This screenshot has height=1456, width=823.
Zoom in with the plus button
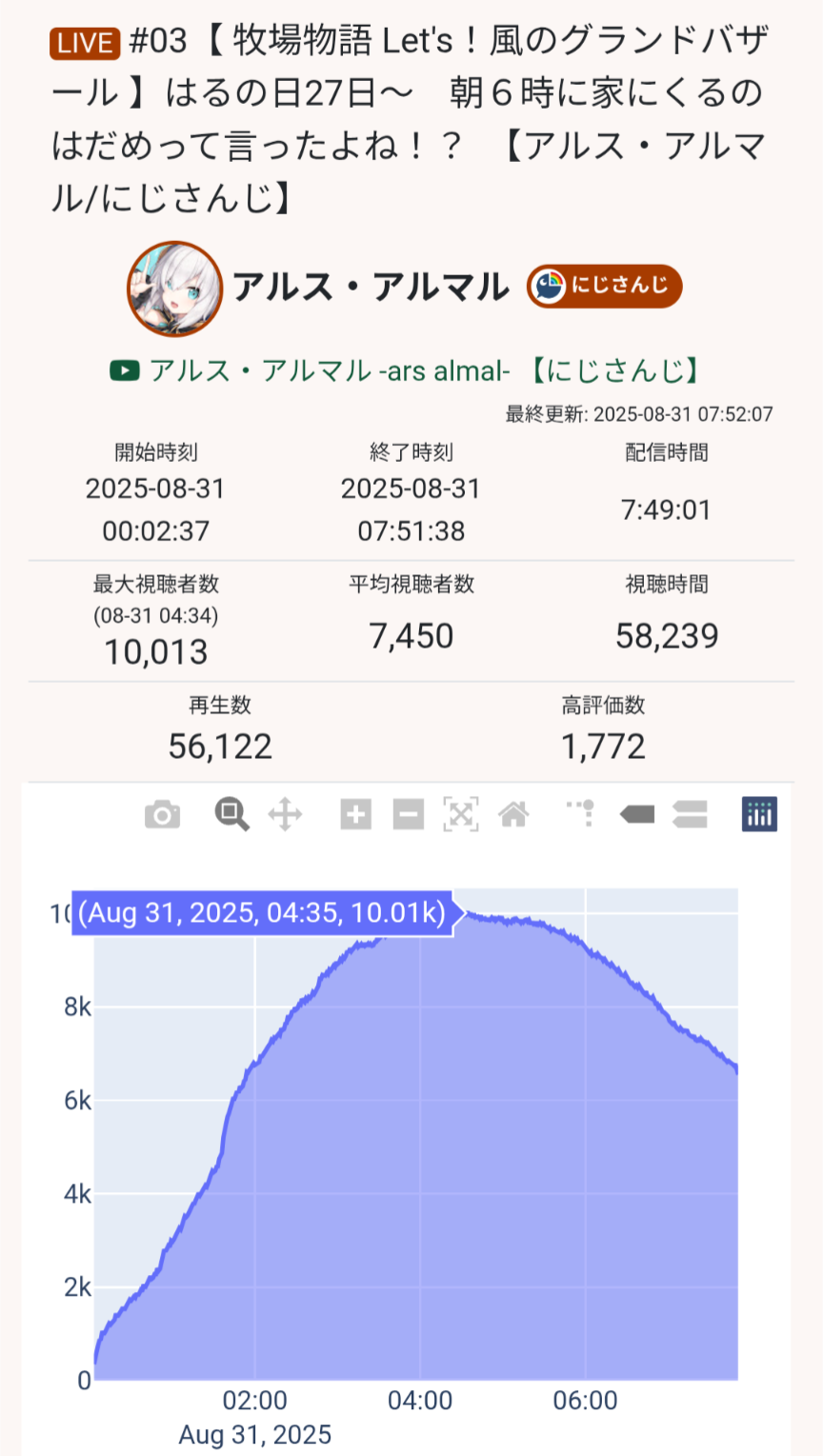point(355,815)
